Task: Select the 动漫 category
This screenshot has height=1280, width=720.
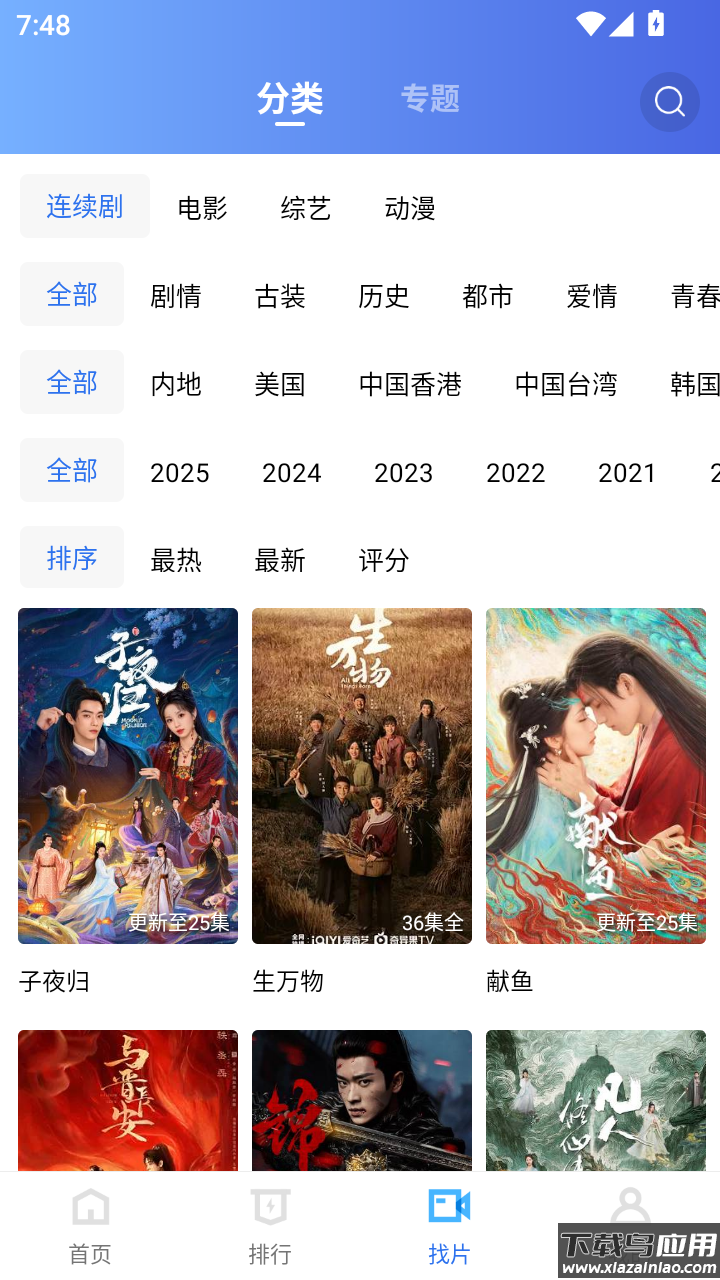Action: pyautogui.click(x=410, y=208)
